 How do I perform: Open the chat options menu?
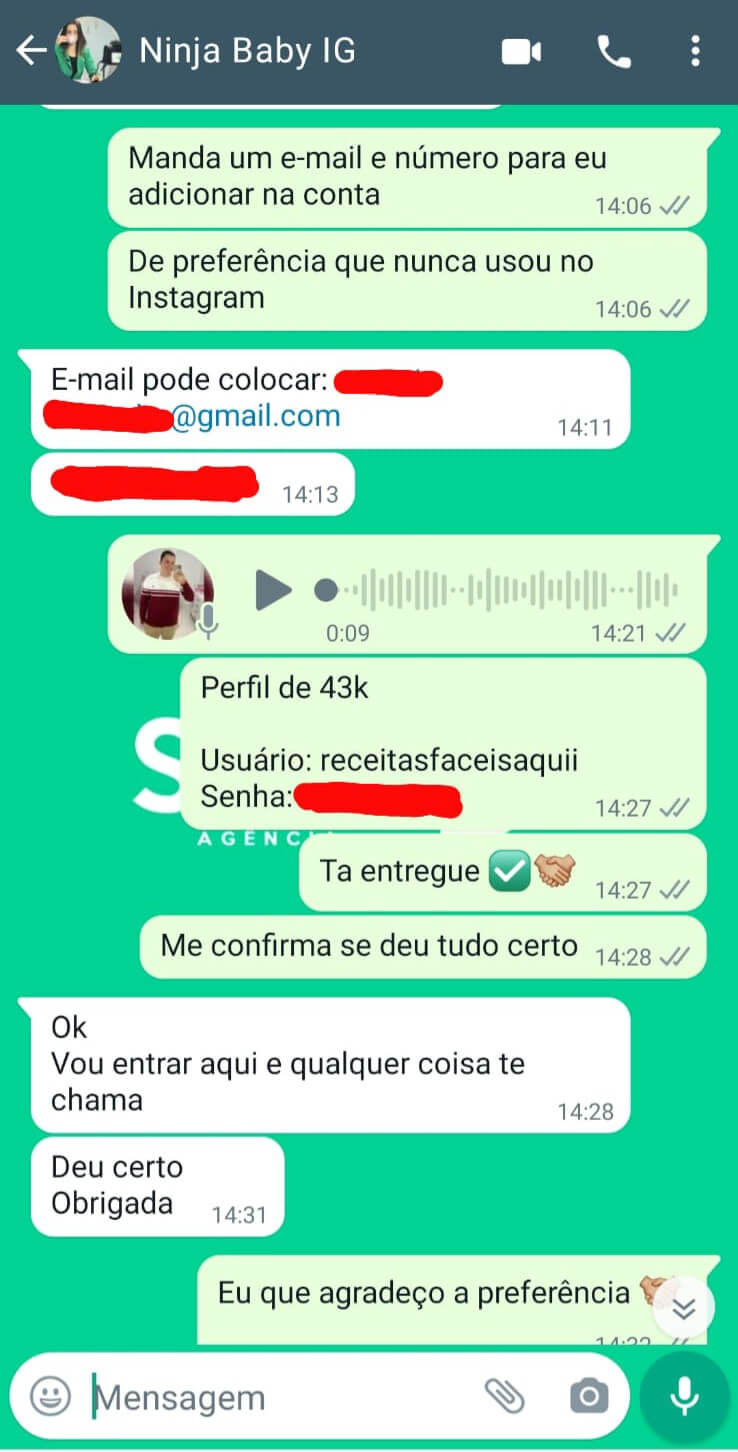click(695, 51)
